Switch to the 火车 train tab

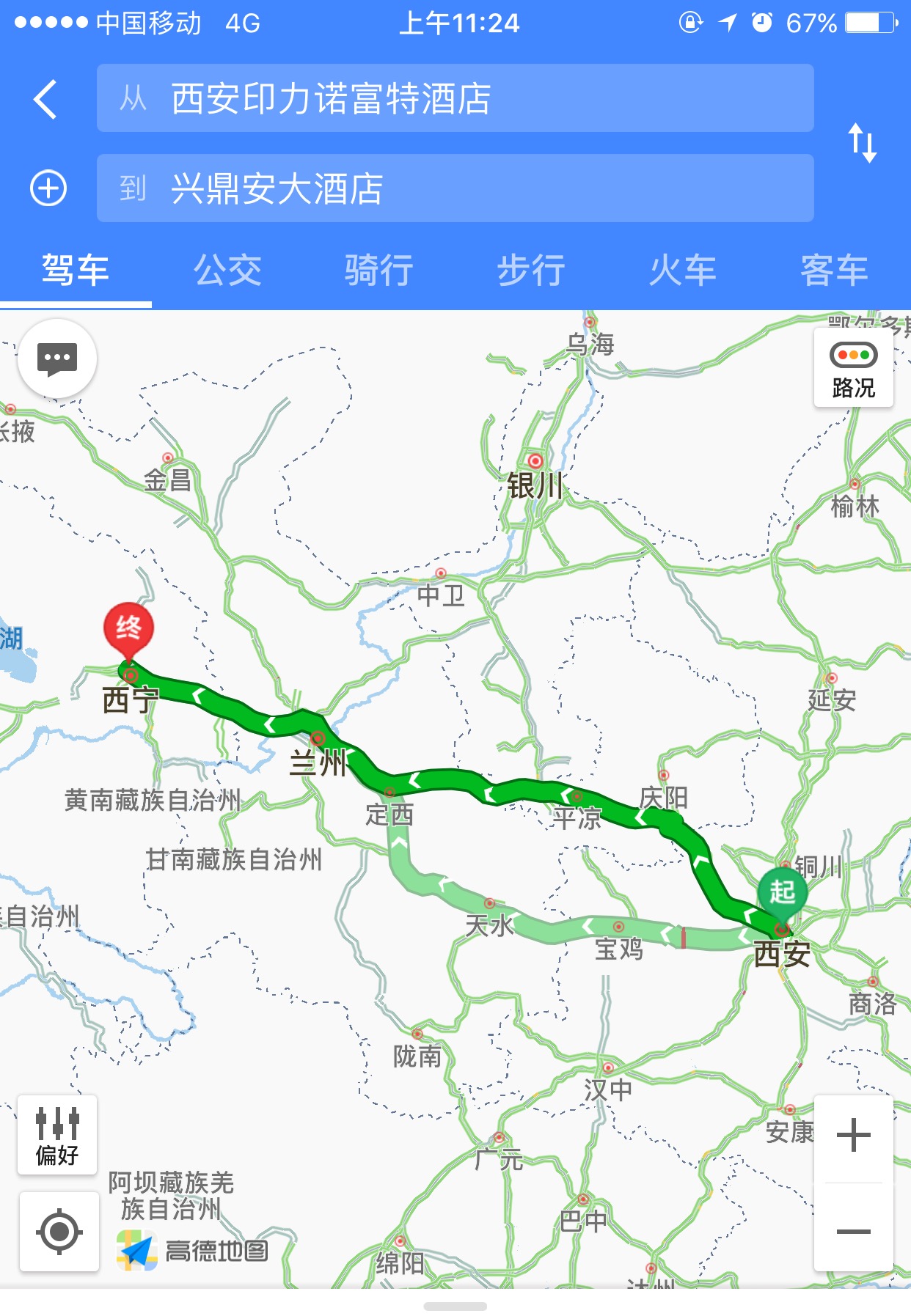[x=683, y=270]
